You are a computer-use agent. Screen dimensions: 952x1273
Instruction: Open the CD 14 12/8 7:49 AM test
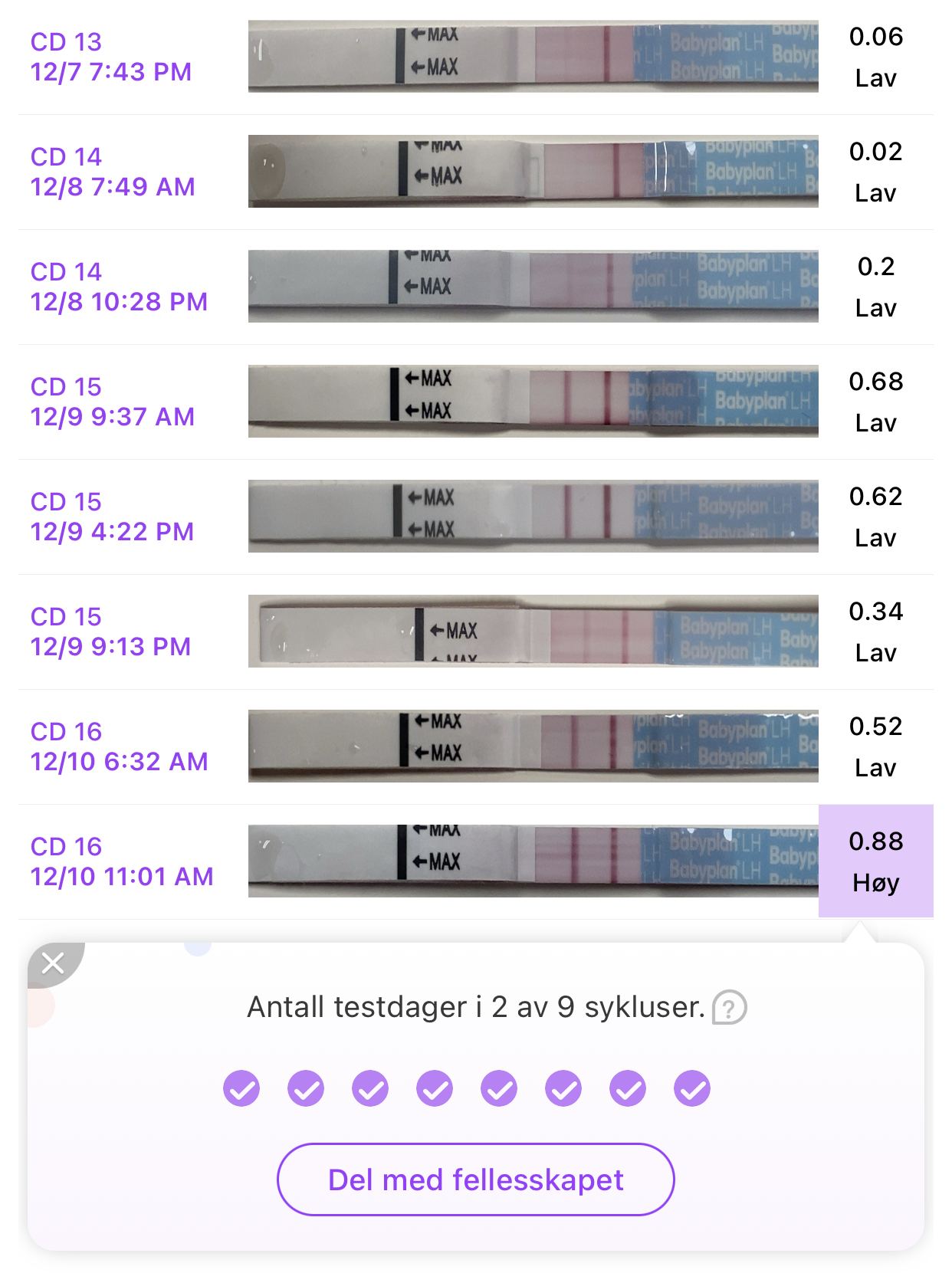tap(475, 172)
